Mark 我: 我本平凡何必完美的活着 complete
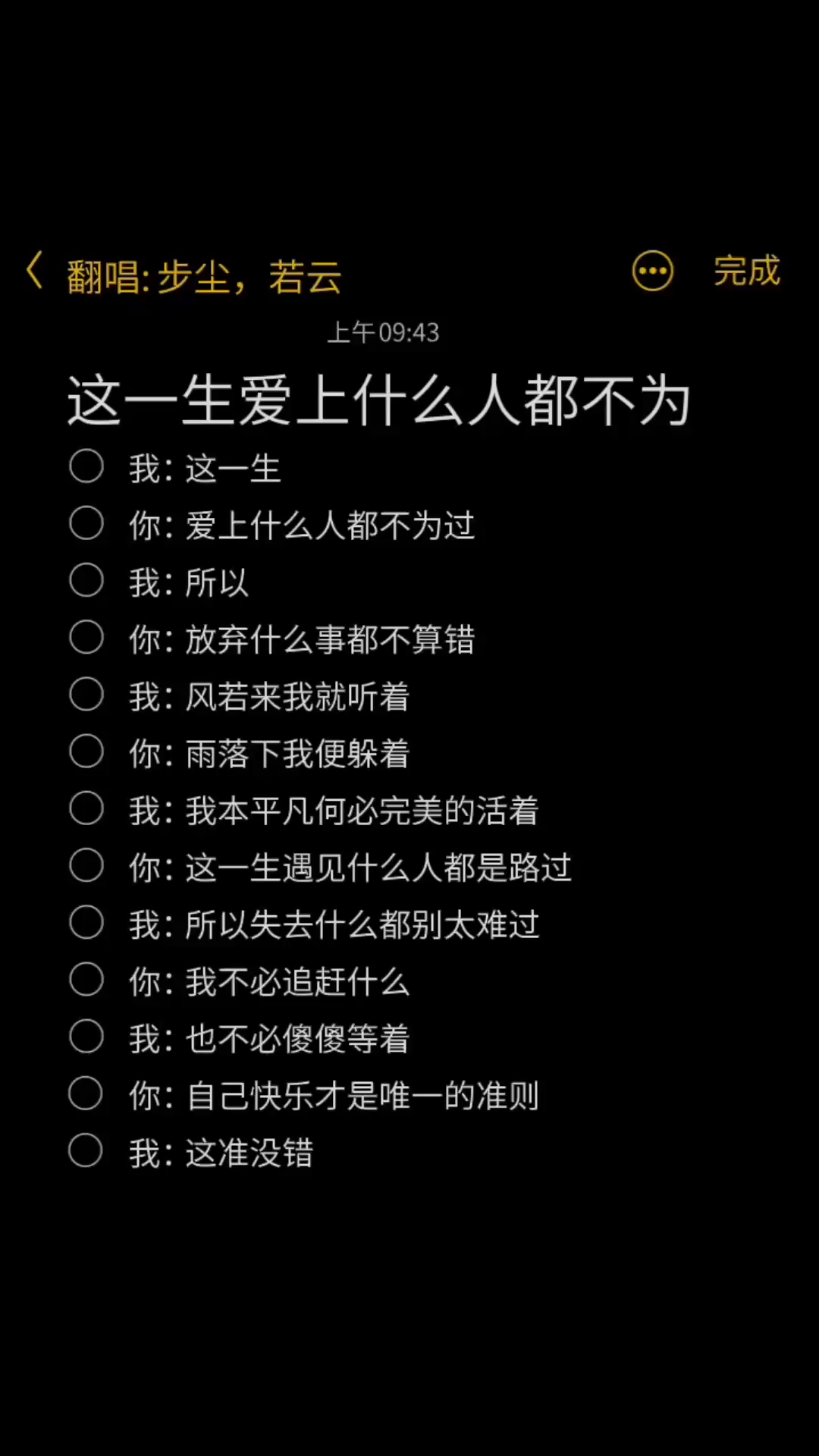Image resolution: width=819 pixels, height=1456 pixels. point(86,808)
